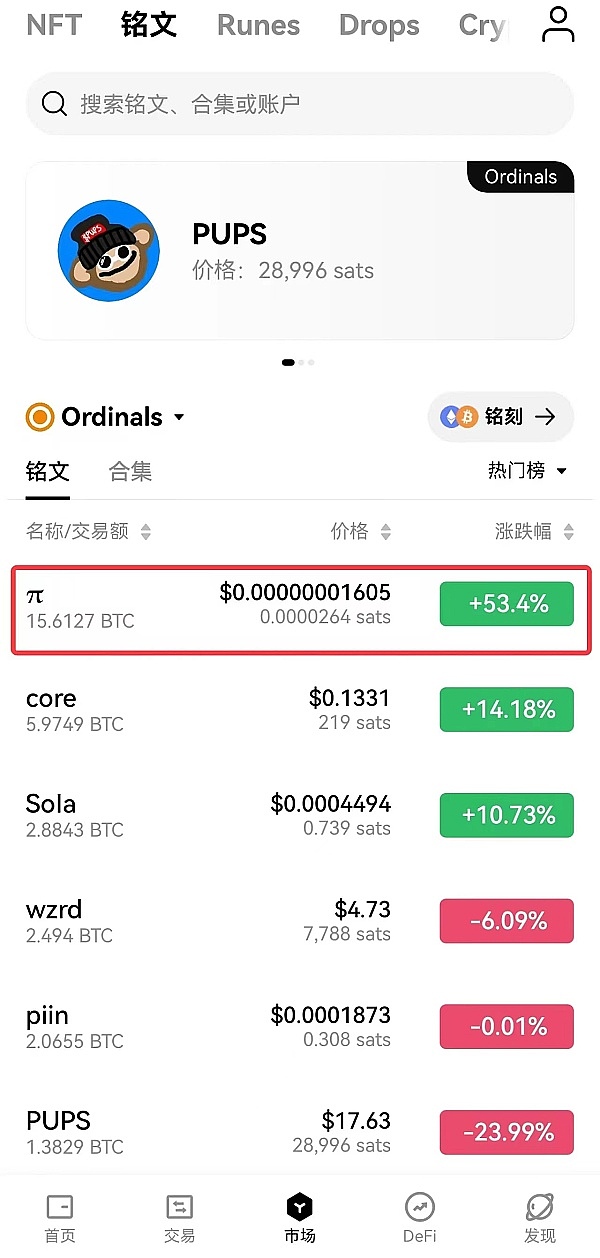600x1258 pixels.
Task: Switch to the 合集 collections tab
Action: [x=130, y=472]
